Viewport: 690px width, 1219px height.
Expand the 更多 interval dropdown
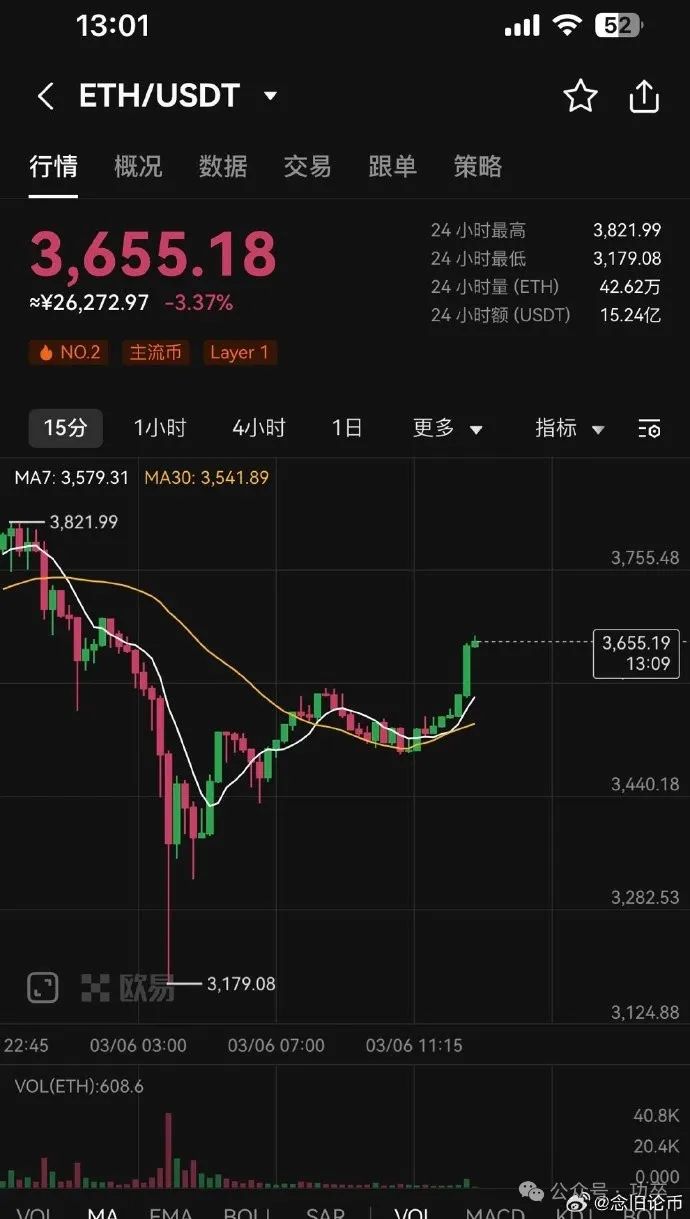[x=447, y=428]
